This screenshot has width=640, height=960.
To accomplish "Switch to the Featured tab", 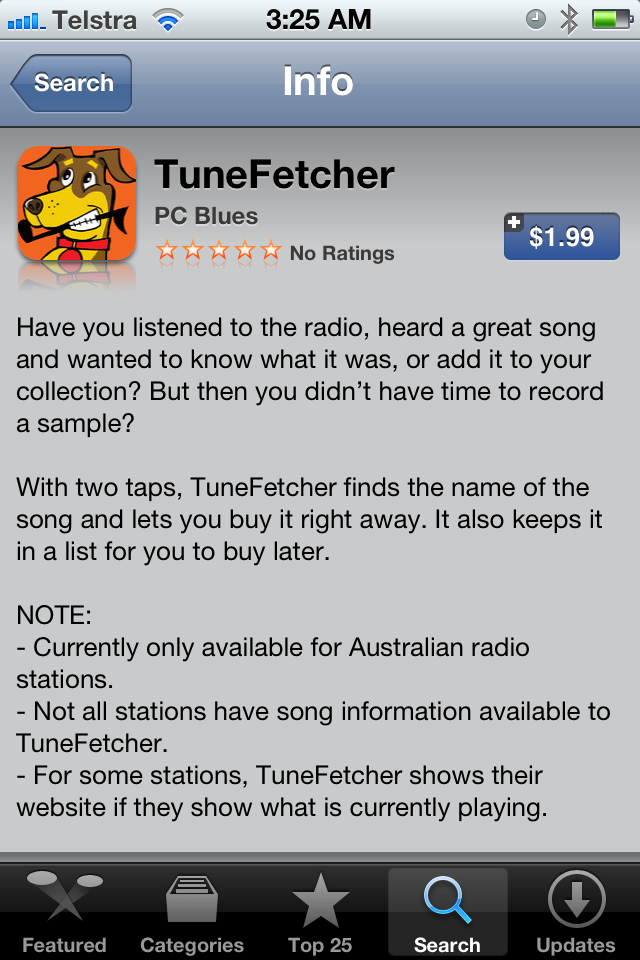I will coord(64,912).
